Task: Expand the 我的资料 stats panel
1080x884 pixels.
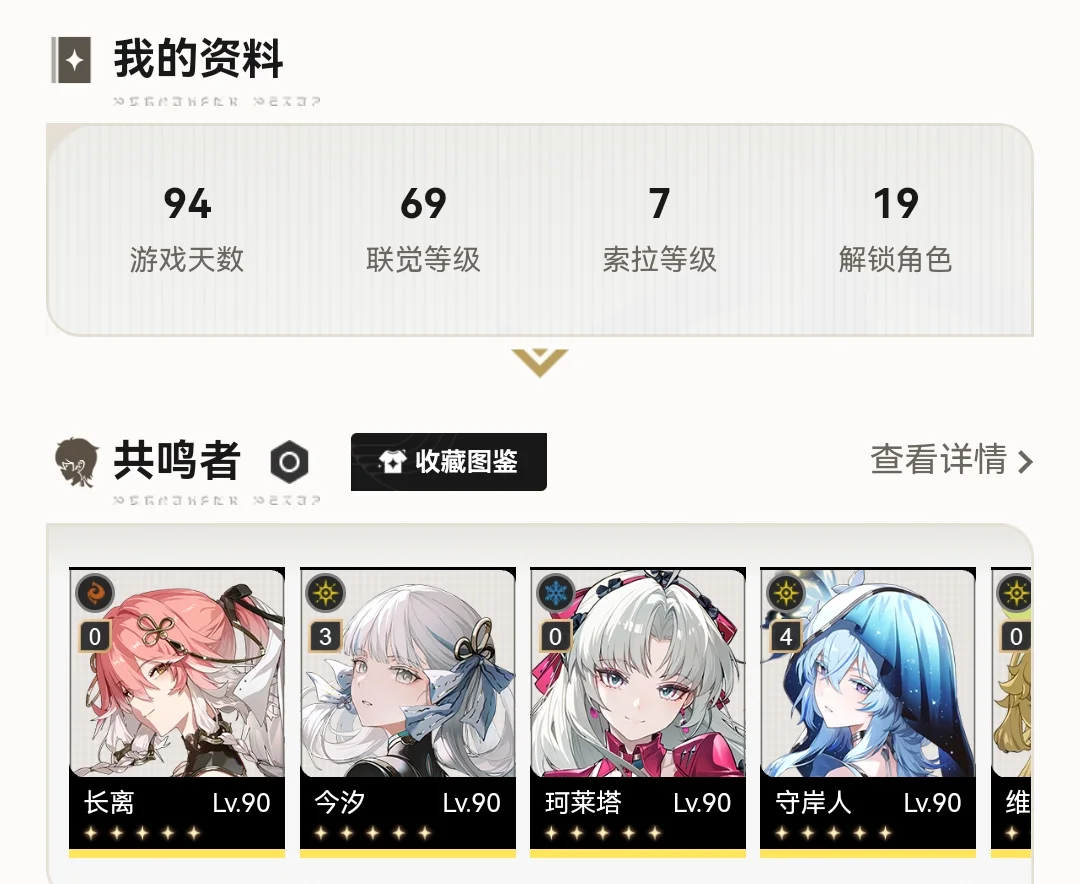Action: tap(539, 361)
